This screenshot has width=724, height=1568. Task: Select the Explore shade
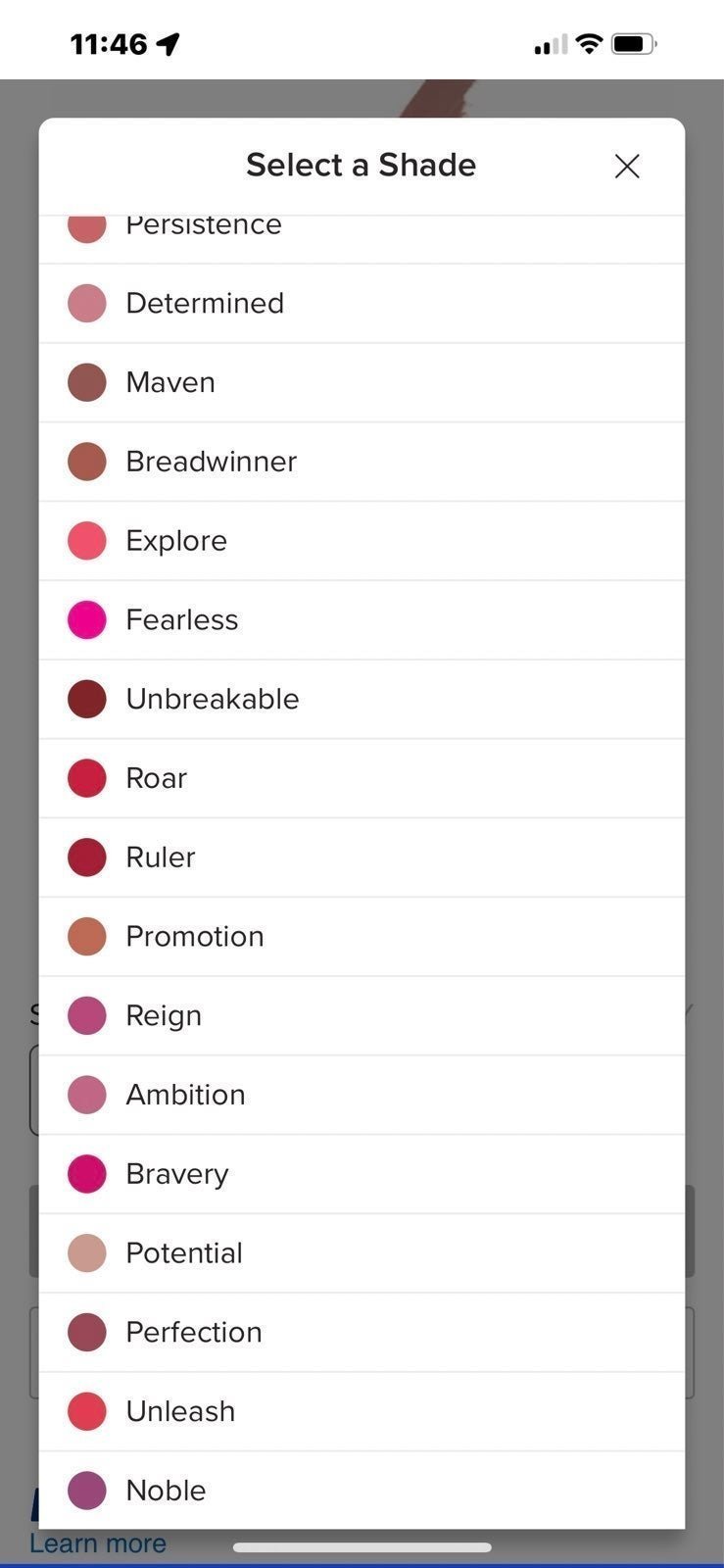(362, 541)
